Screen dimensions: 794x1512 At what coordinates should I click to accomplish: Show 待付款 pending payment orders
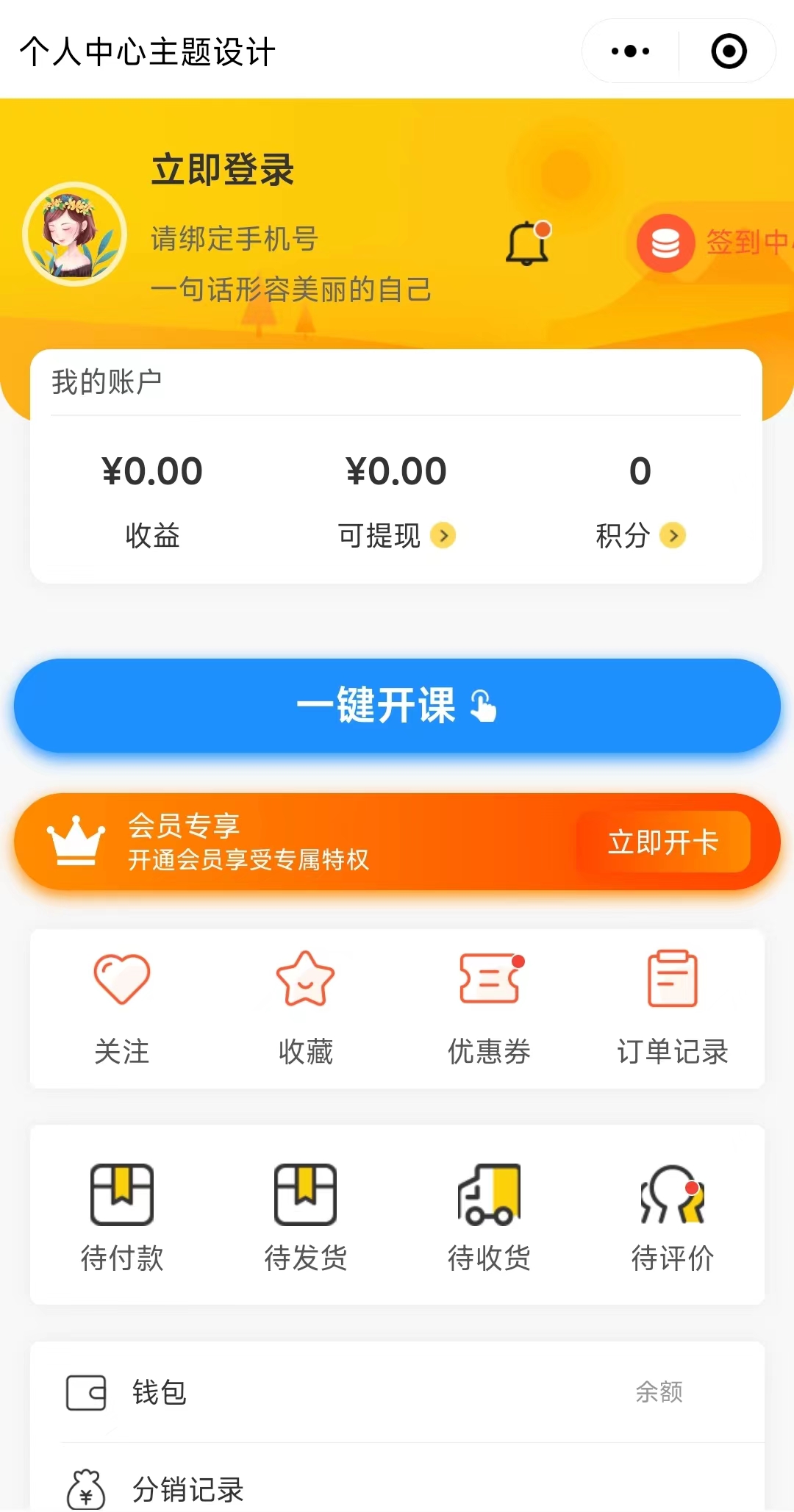122,1217
